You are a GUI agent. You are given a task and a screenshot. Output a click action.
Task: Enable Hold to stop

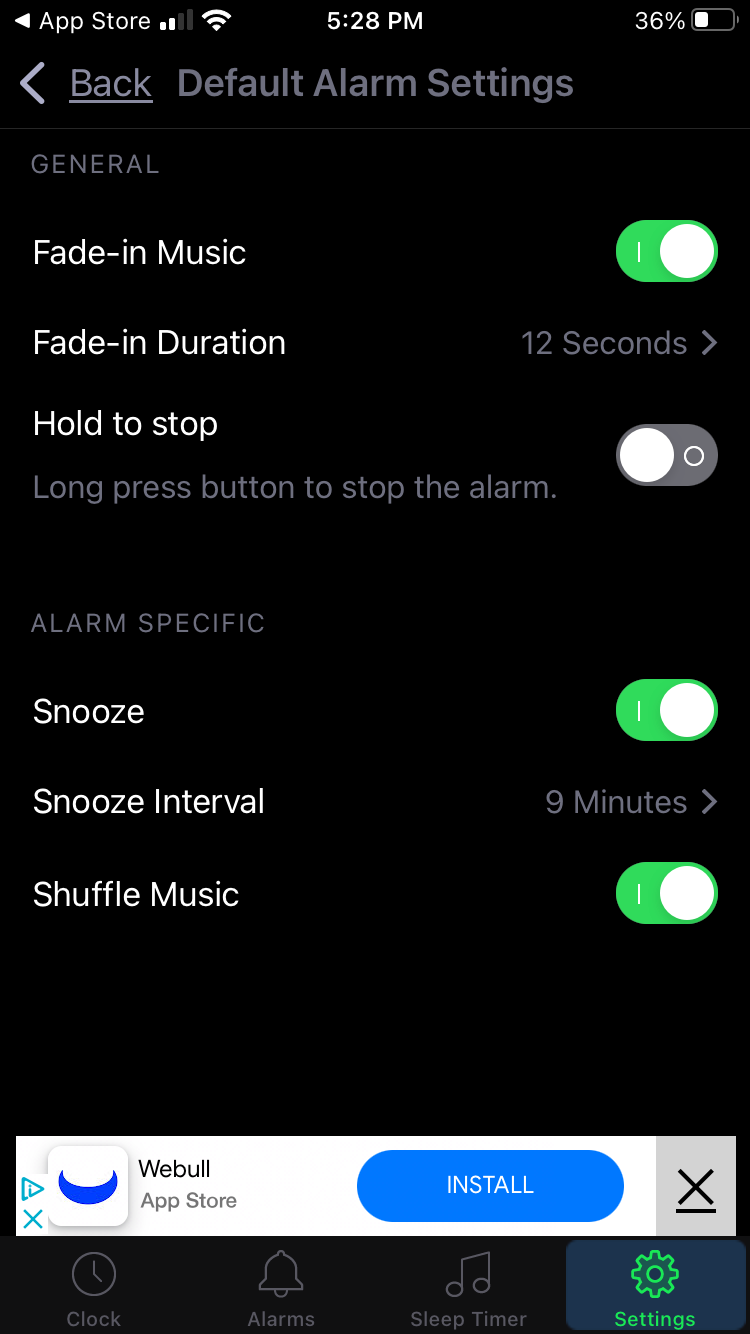[x=666, y=454]
